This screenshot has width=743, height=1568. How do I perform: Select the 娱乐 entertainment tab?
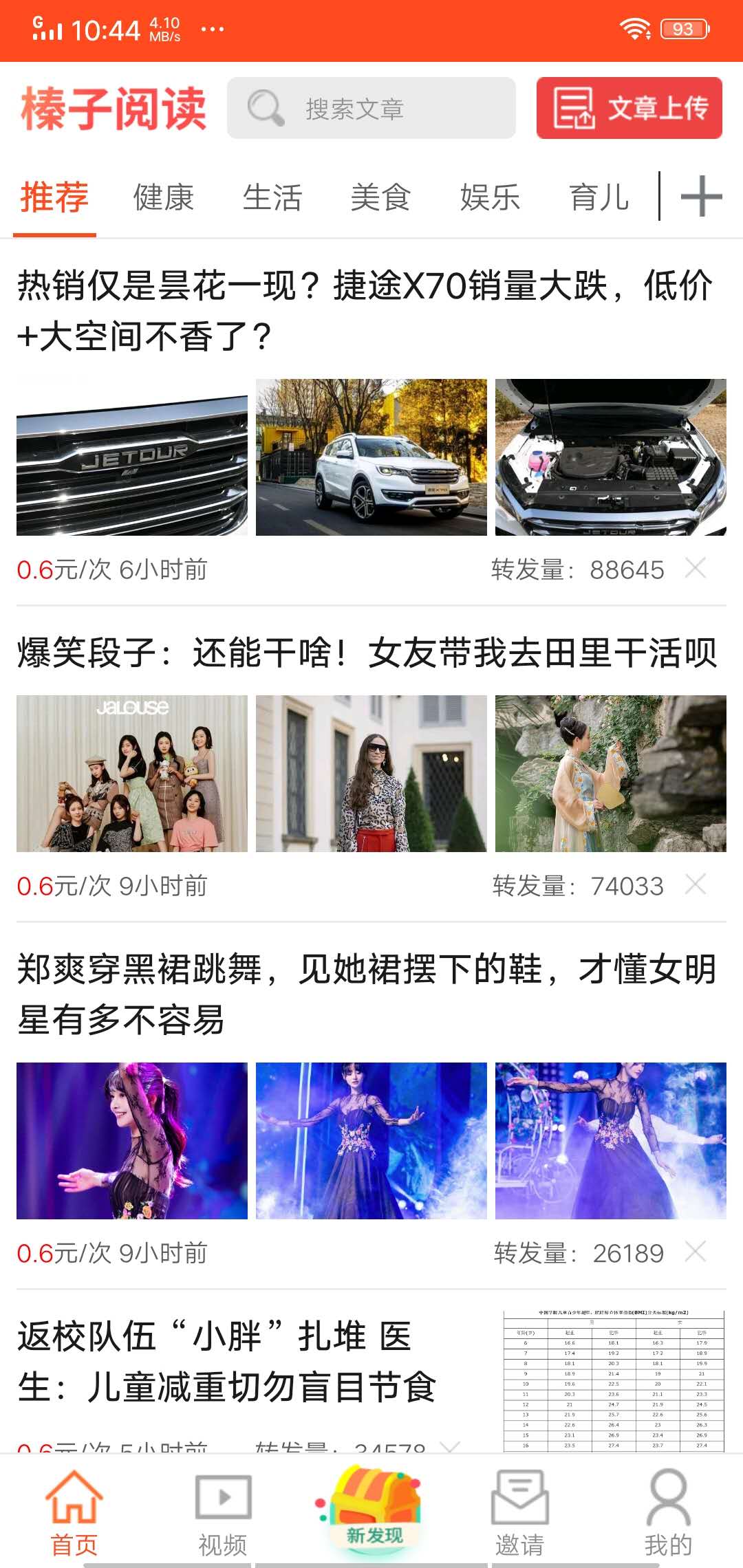(490, 197)
